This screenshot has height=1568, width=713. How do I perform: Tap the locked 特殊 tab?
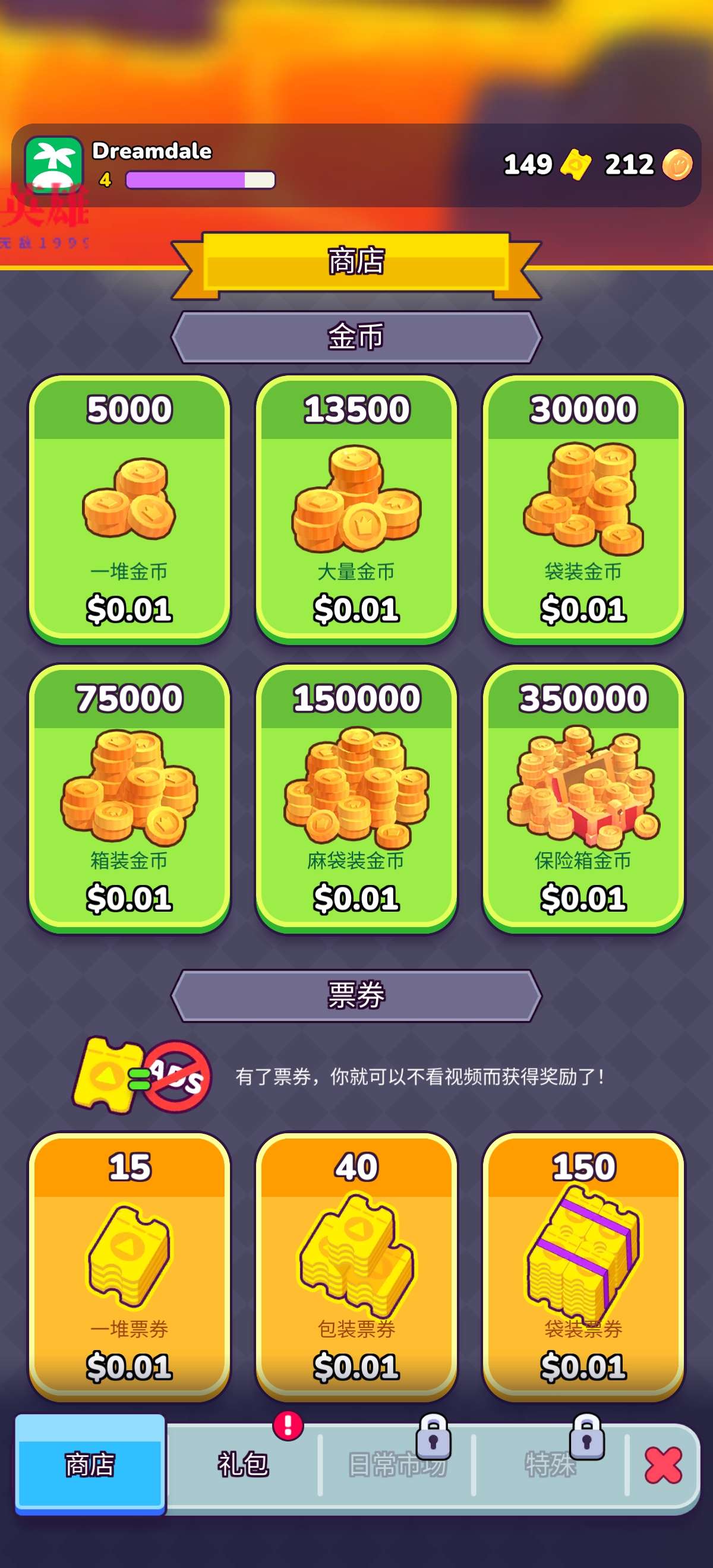pos(550,1464)
